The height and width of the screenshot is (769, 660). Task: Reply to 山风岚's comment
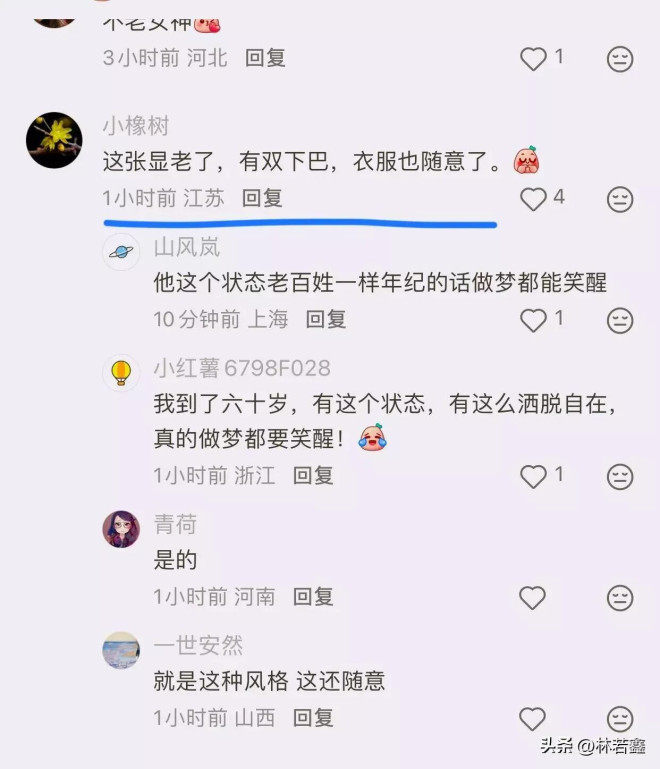326,319
